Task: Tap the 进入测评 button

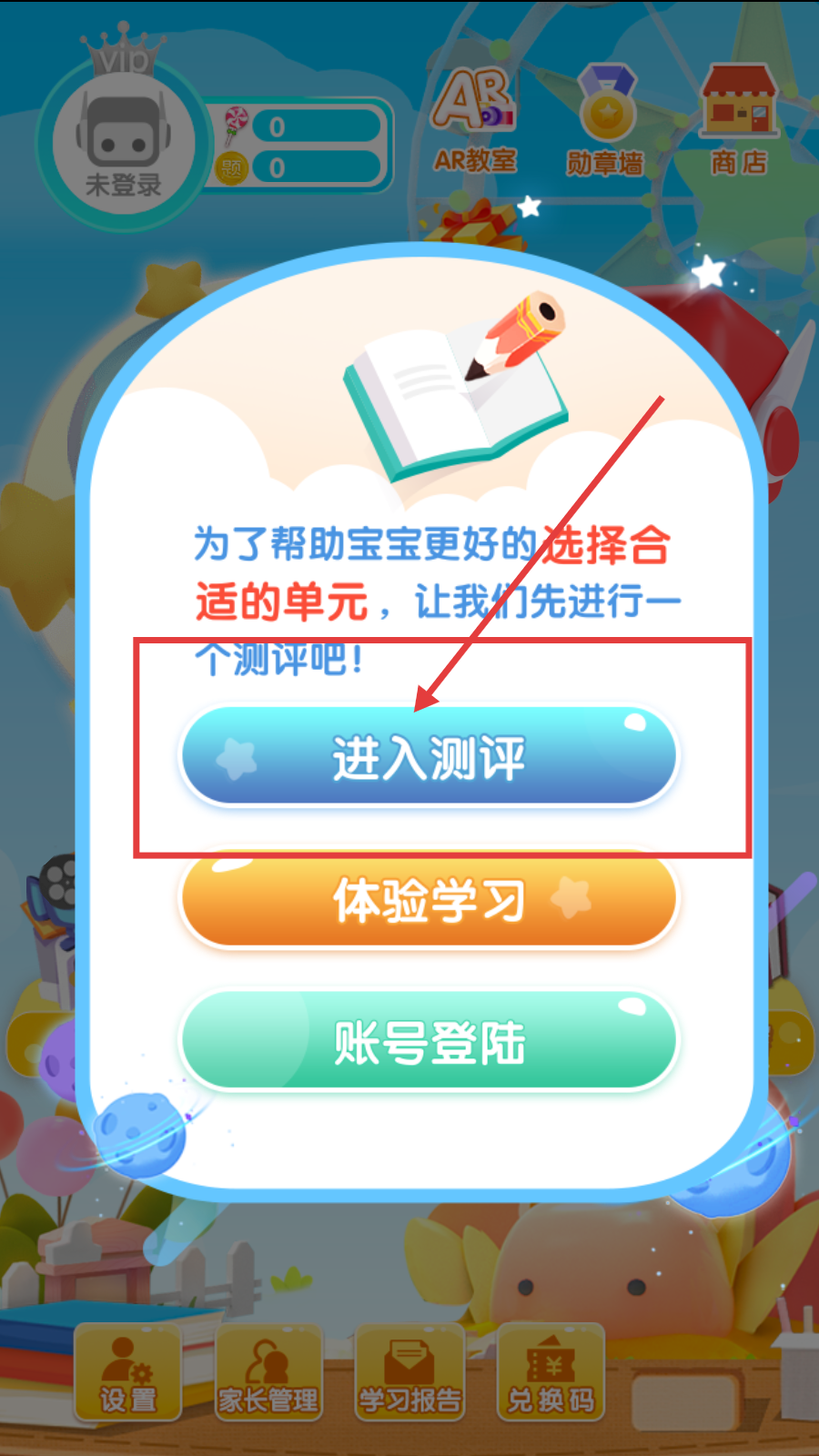Action: tap(429, 757)
